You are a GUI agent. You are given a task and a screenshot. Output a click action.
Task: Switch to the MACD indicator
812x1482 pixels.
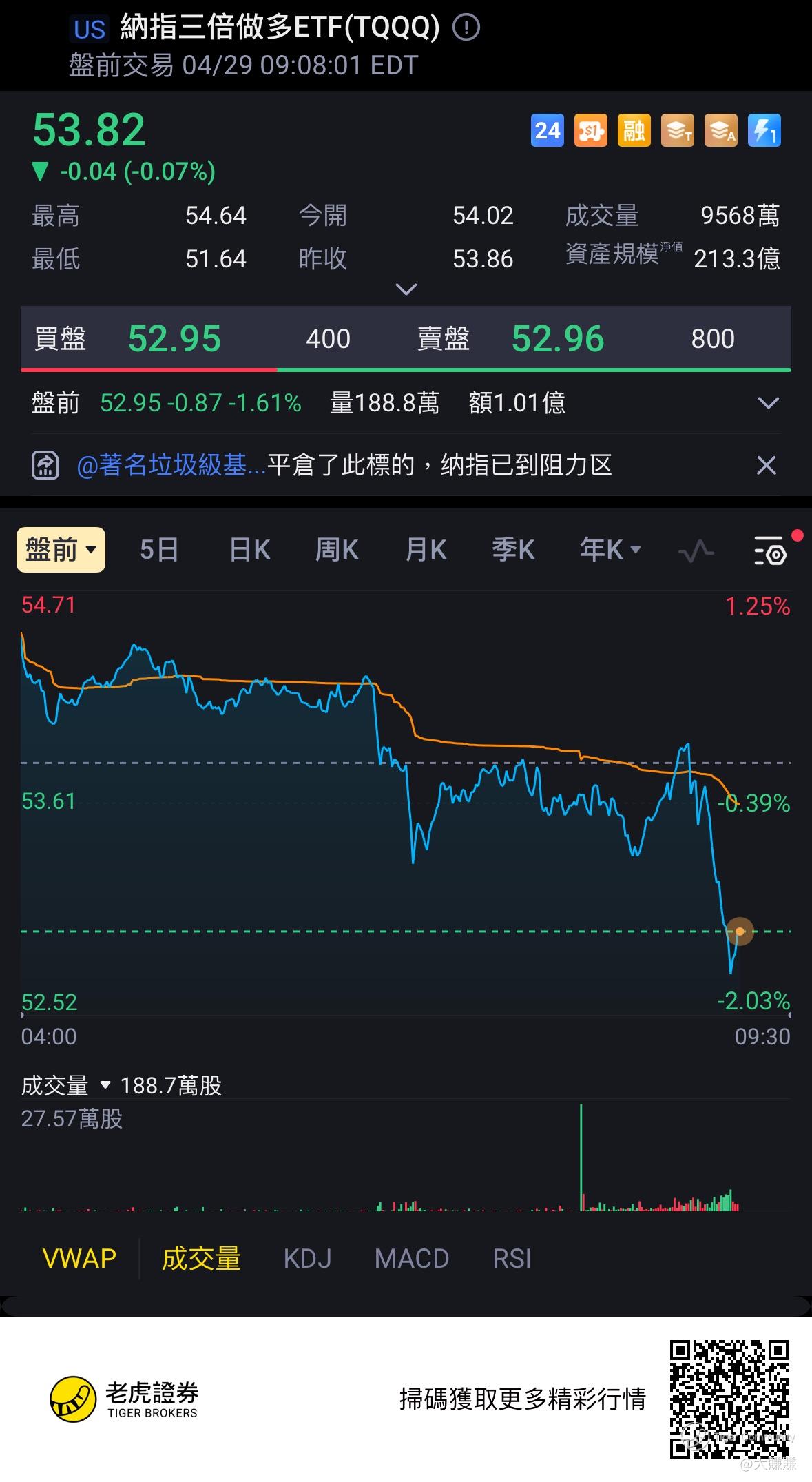click(x=412, y=1259)
